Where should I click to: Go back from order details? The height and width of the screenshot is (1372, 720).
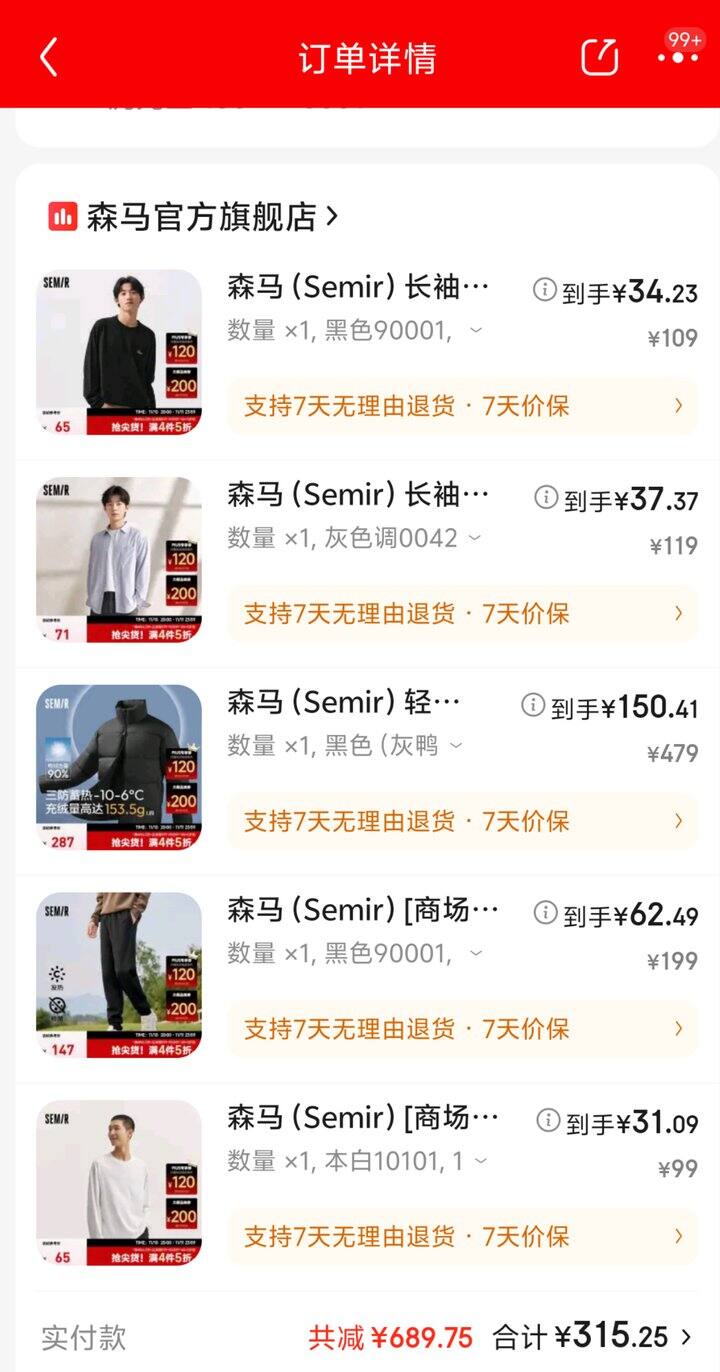coord(48,57)
